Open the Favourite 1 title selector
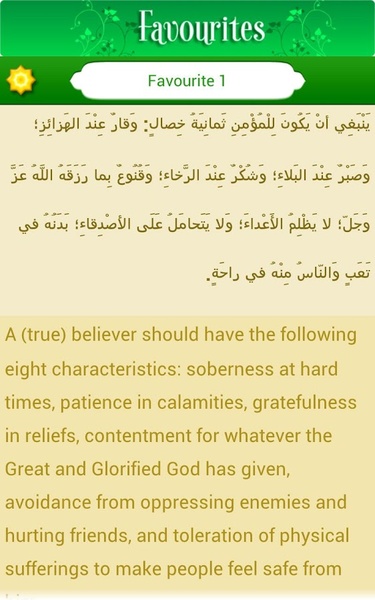375x600 pixels. [x=187, y=81]
